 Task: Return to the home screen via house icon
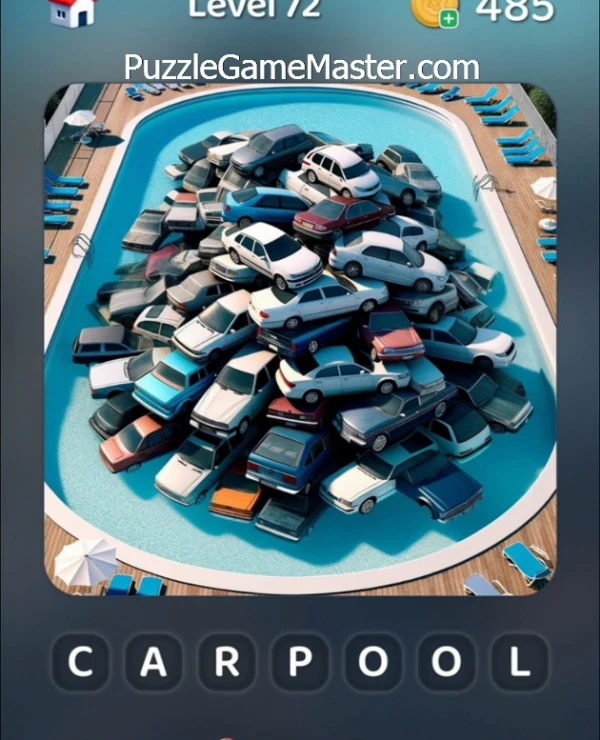tap(71, 11)
